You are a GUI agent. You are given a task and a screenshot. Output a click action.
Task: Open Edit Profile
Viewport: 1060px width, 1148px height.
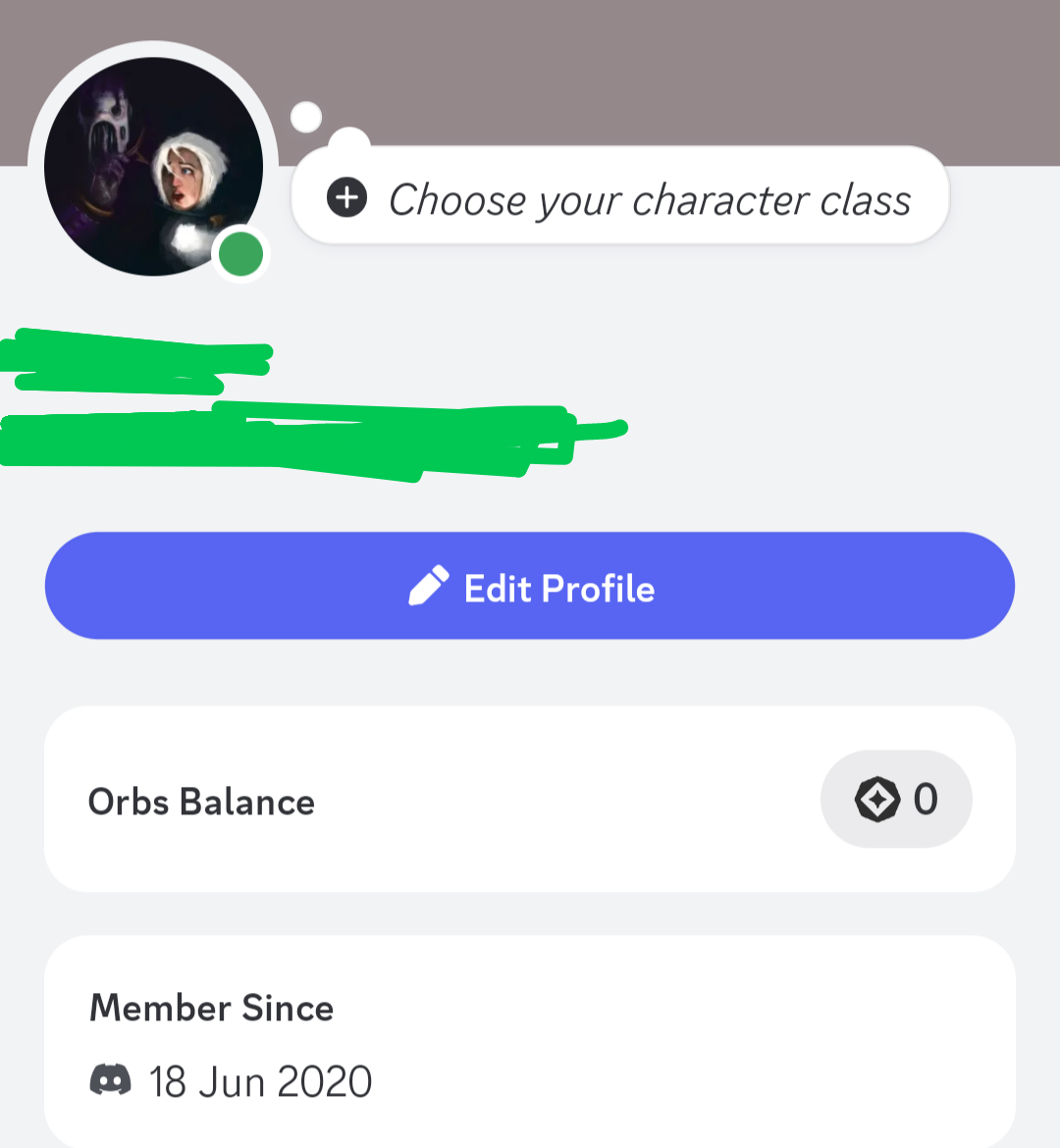point(530,587)
